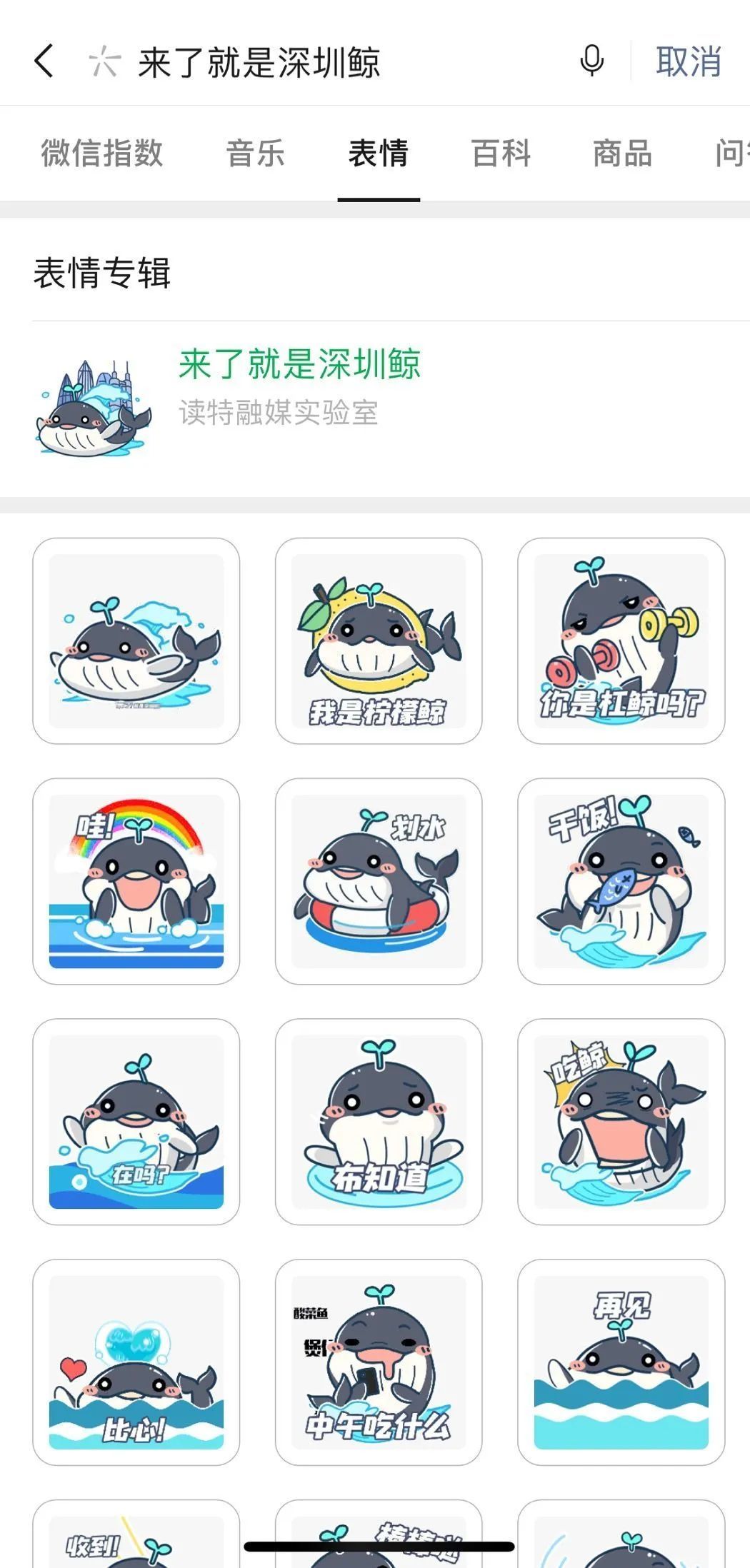Viewport: 750px width, 1568px height.
Task: Choose the 吃鲸 sticker
Action: (621, 1122)
